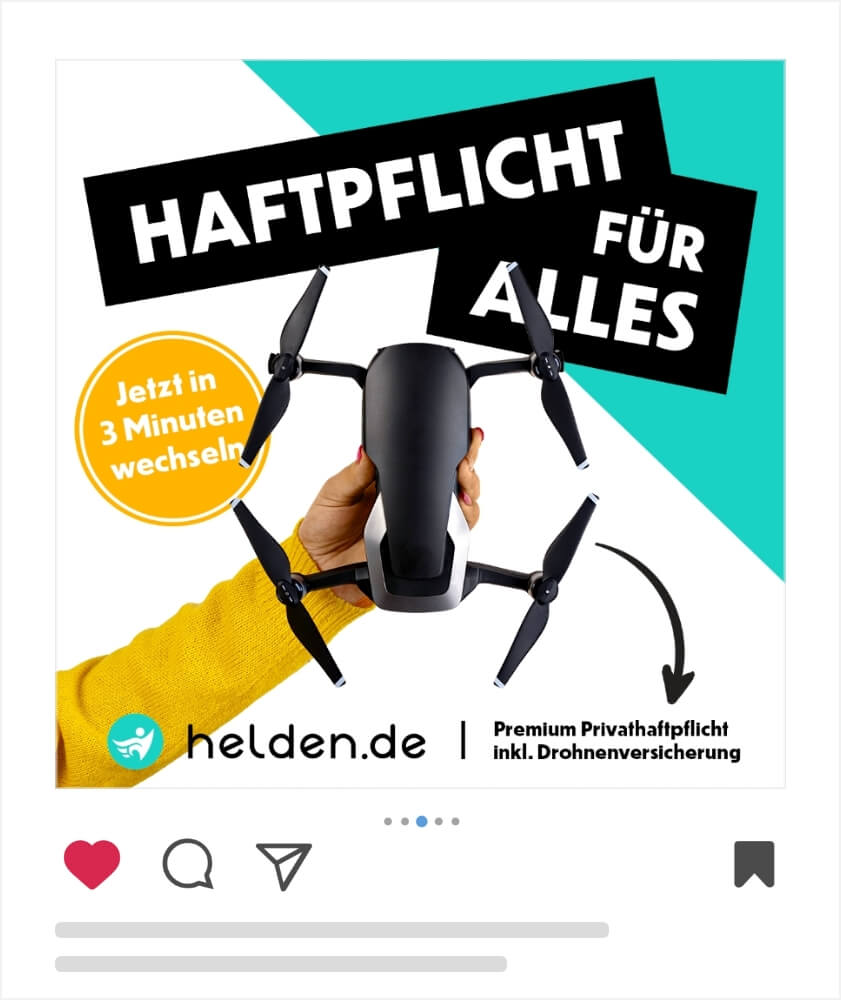Unlike the post with the red heart
Image resolution: width=841 pixels, height=1000 pixels.
coord(92,864)
